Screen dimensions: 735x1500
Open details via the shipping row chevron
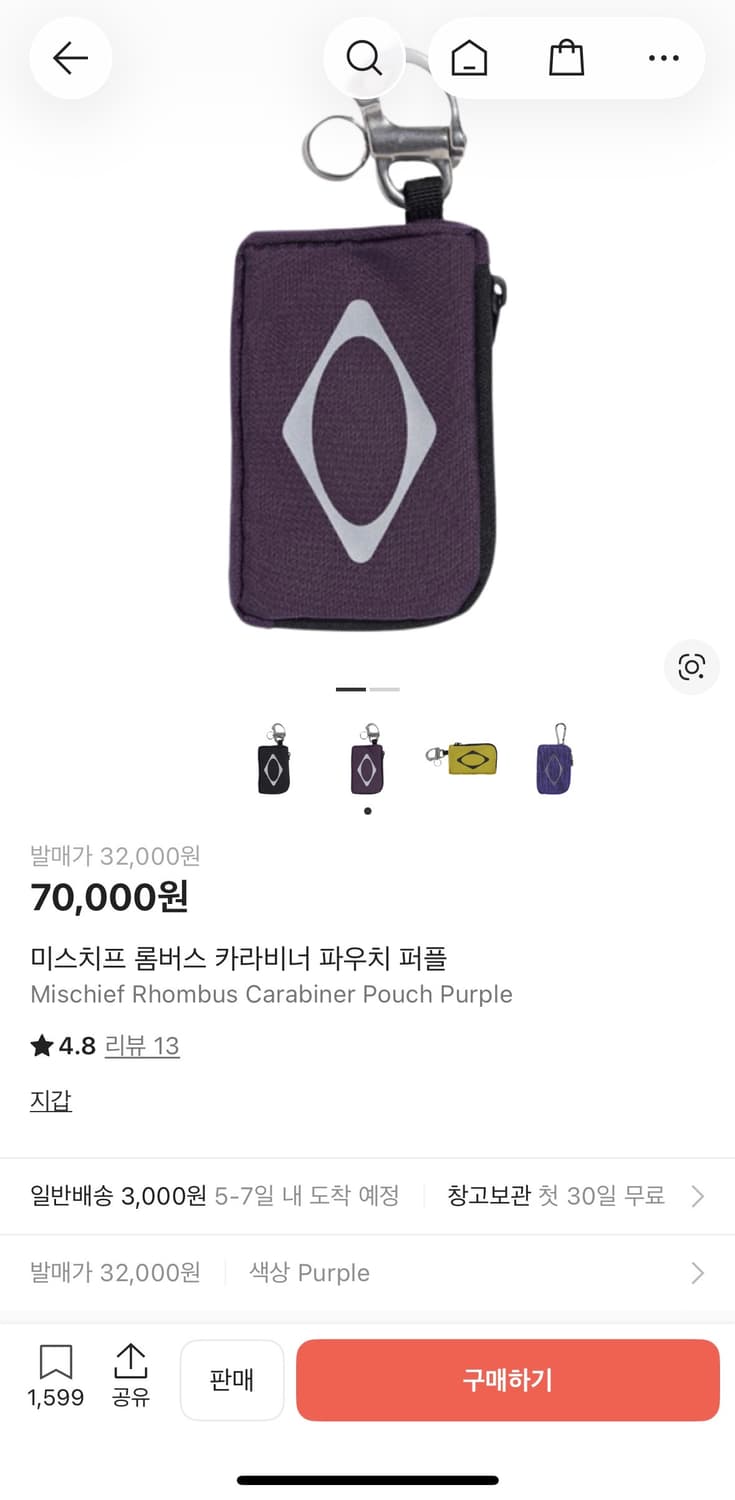coord(696,1195)
